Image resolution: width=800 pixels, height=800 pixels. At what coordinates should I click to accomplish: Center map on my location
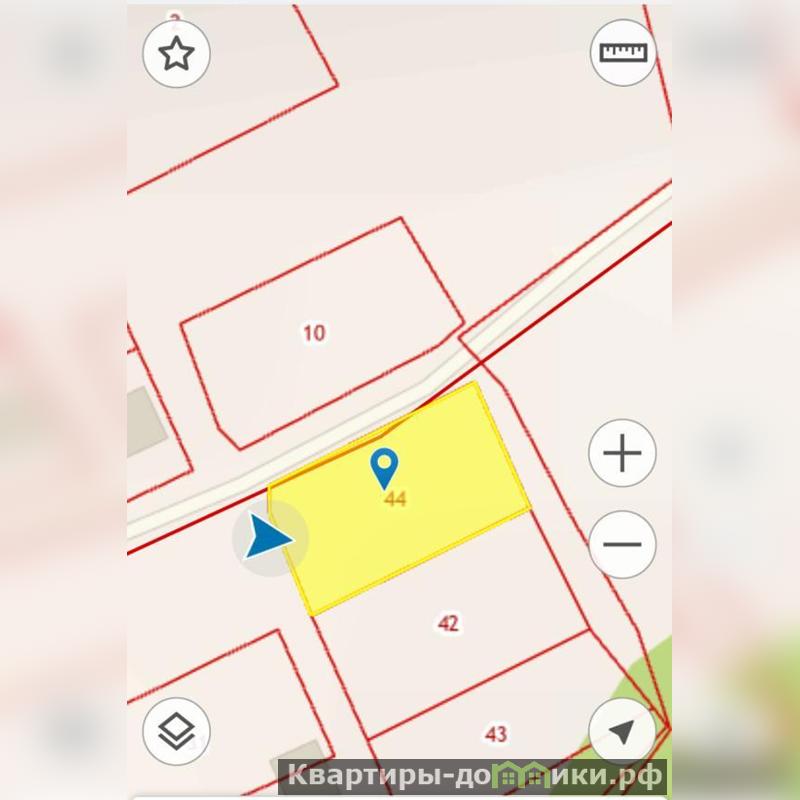622,732
